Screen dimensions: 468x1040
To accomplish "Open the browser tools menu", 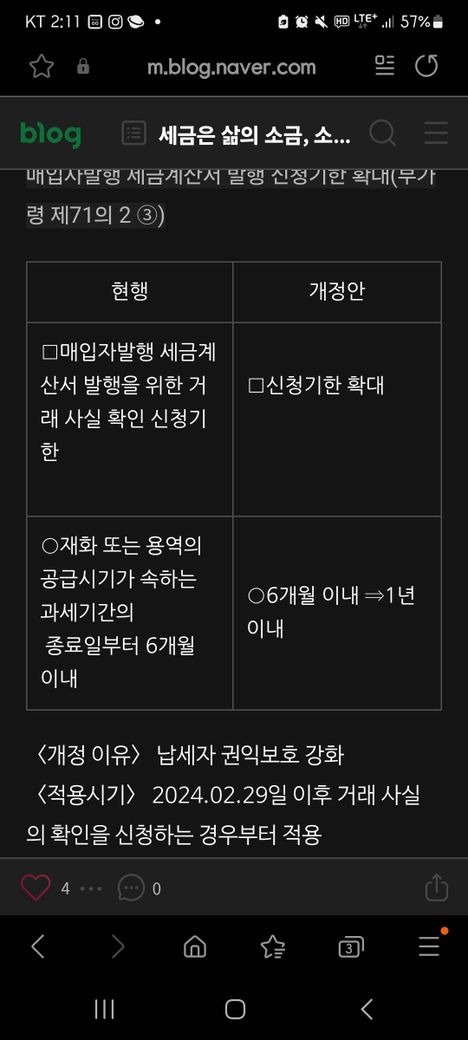I will [430, 946].
